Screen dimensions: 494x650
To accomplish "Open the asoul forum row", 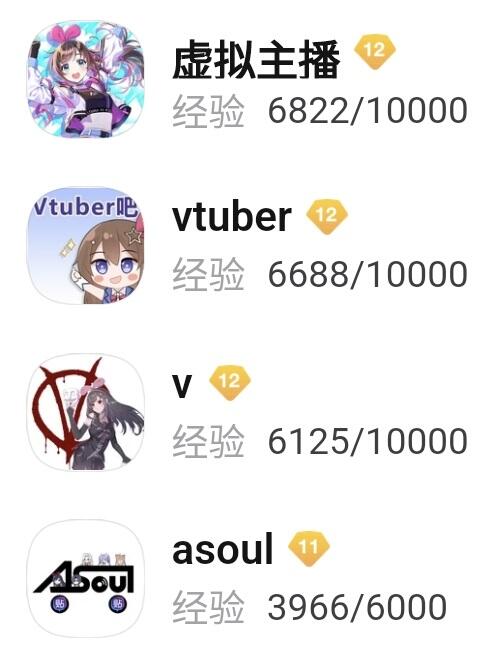I will coord(247,577).
